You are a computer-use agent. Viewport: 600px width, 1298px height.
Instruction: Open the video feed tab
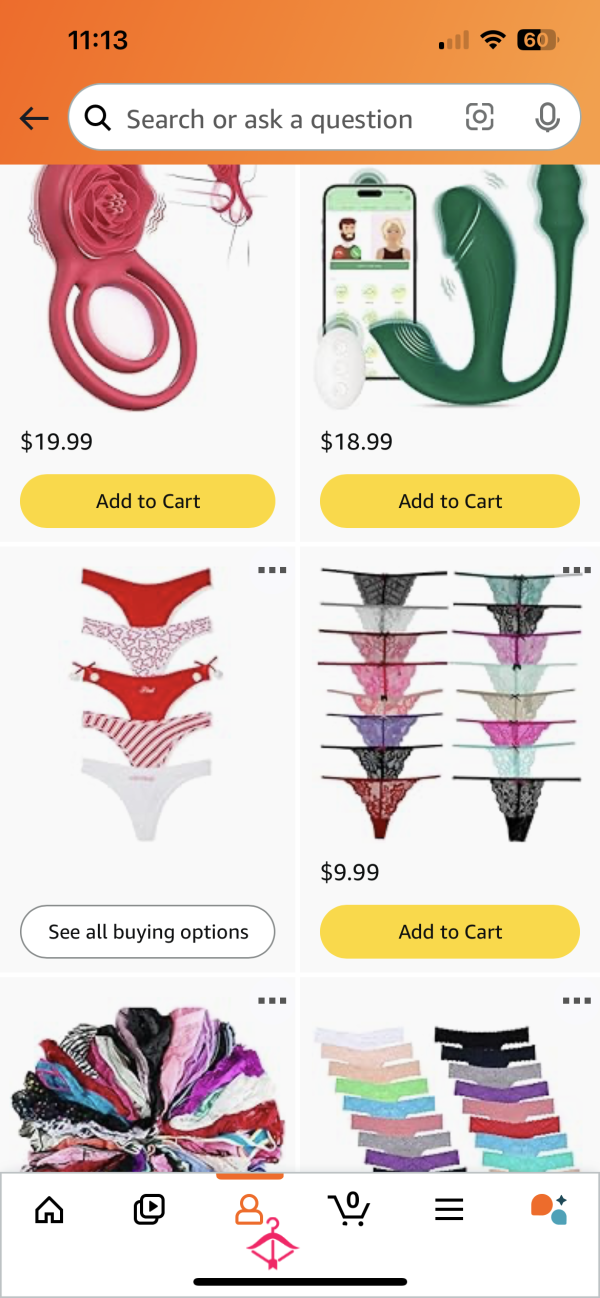tap(149, 1209)
